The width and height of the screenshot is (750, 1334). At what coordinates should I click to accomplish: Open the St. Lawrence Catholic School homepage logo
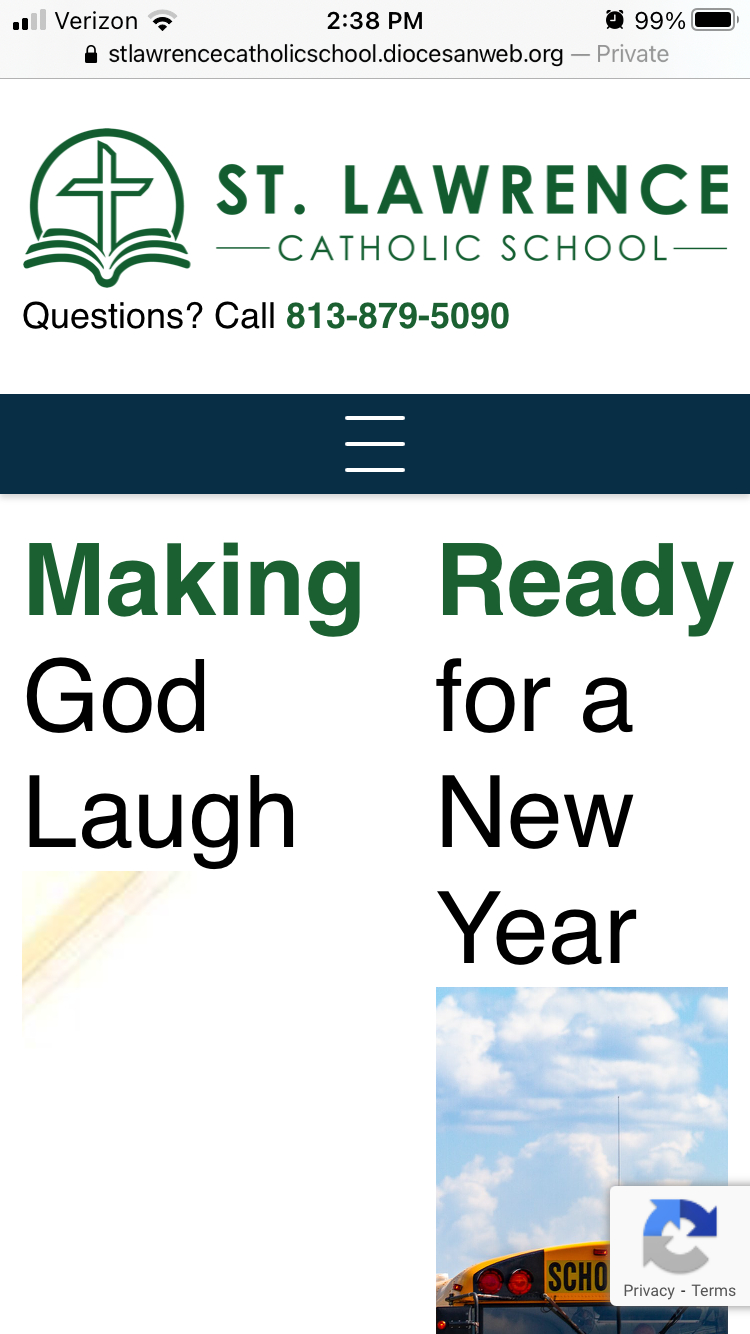point(375,207)
